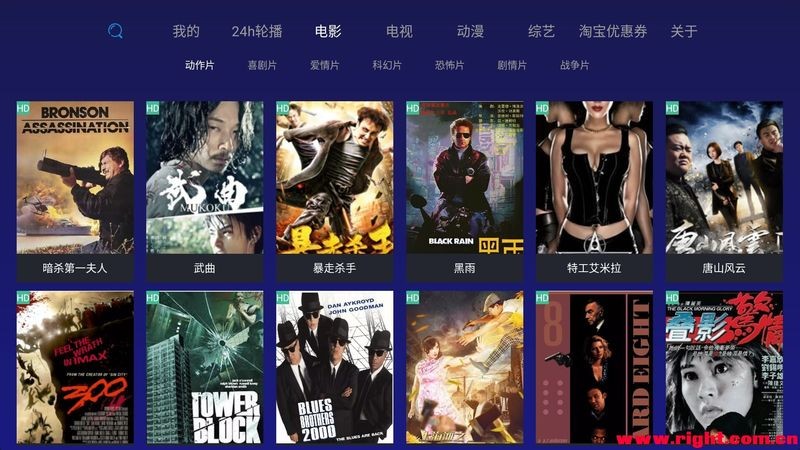Select the 恐怖片 genre filter
The height and width of the screenshot is (450, 800).
pyautogui.click(x=449, y=66)
